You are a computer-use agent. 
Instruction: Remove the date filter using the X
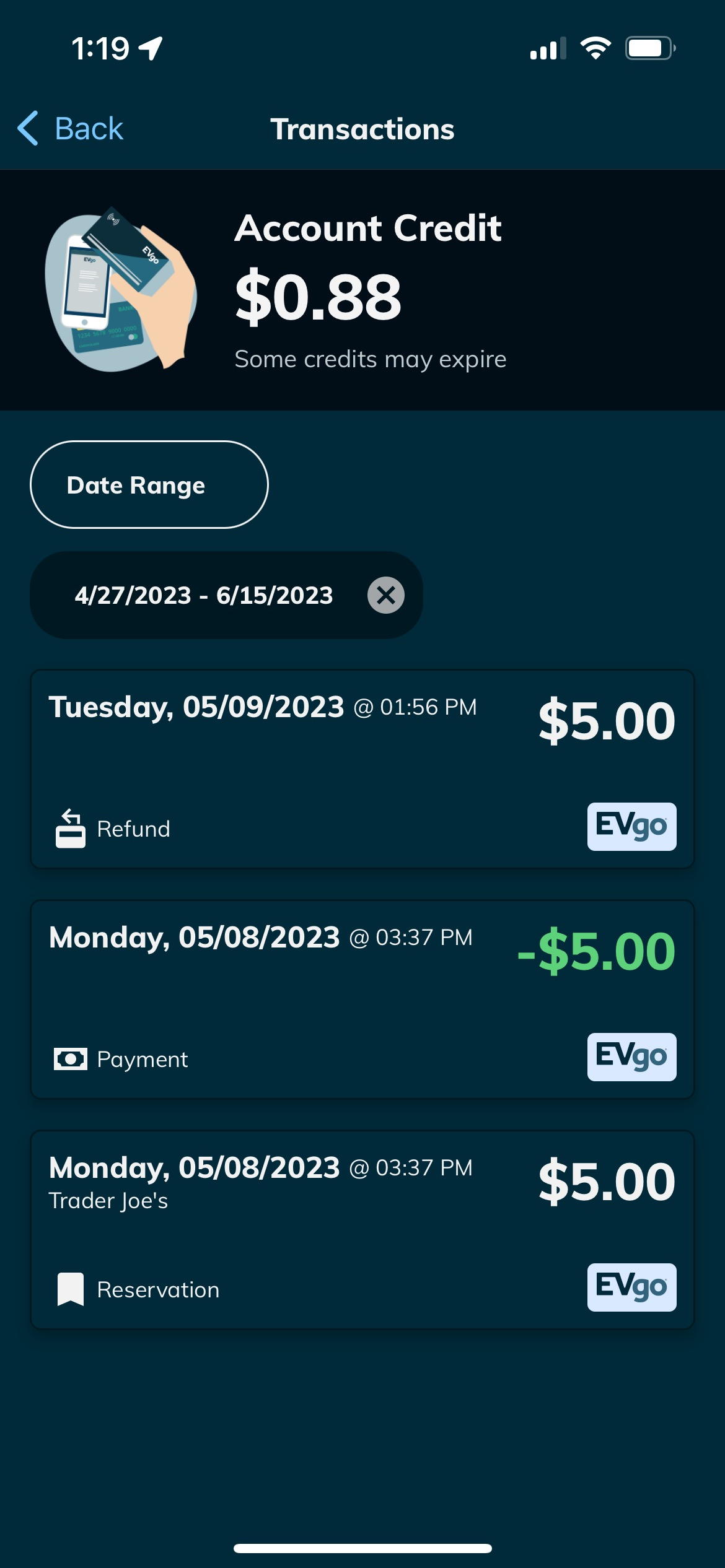coord(387,596)
